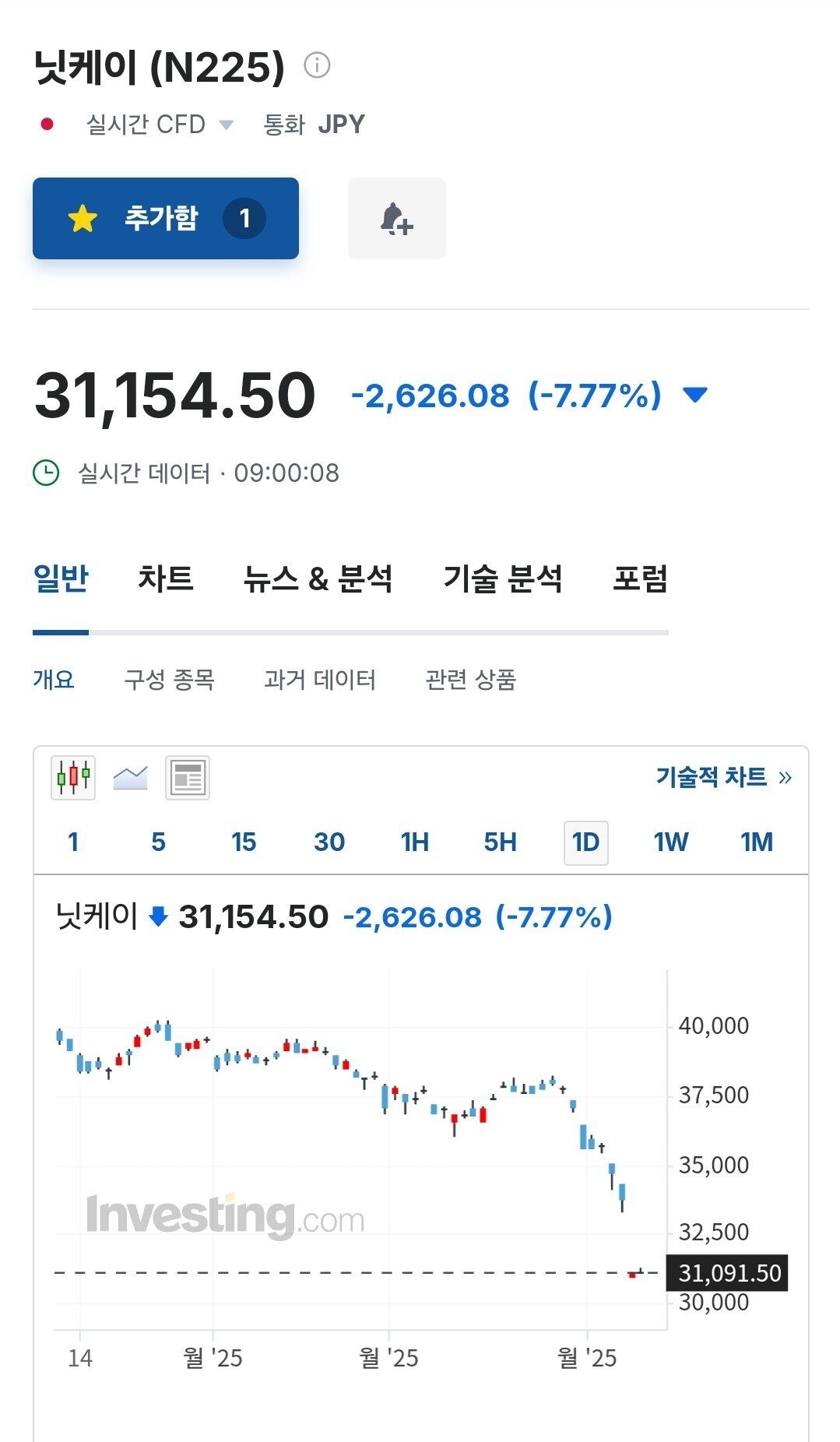
Task: Open the 과거 데이터 section
Action: tap(320, 679)
